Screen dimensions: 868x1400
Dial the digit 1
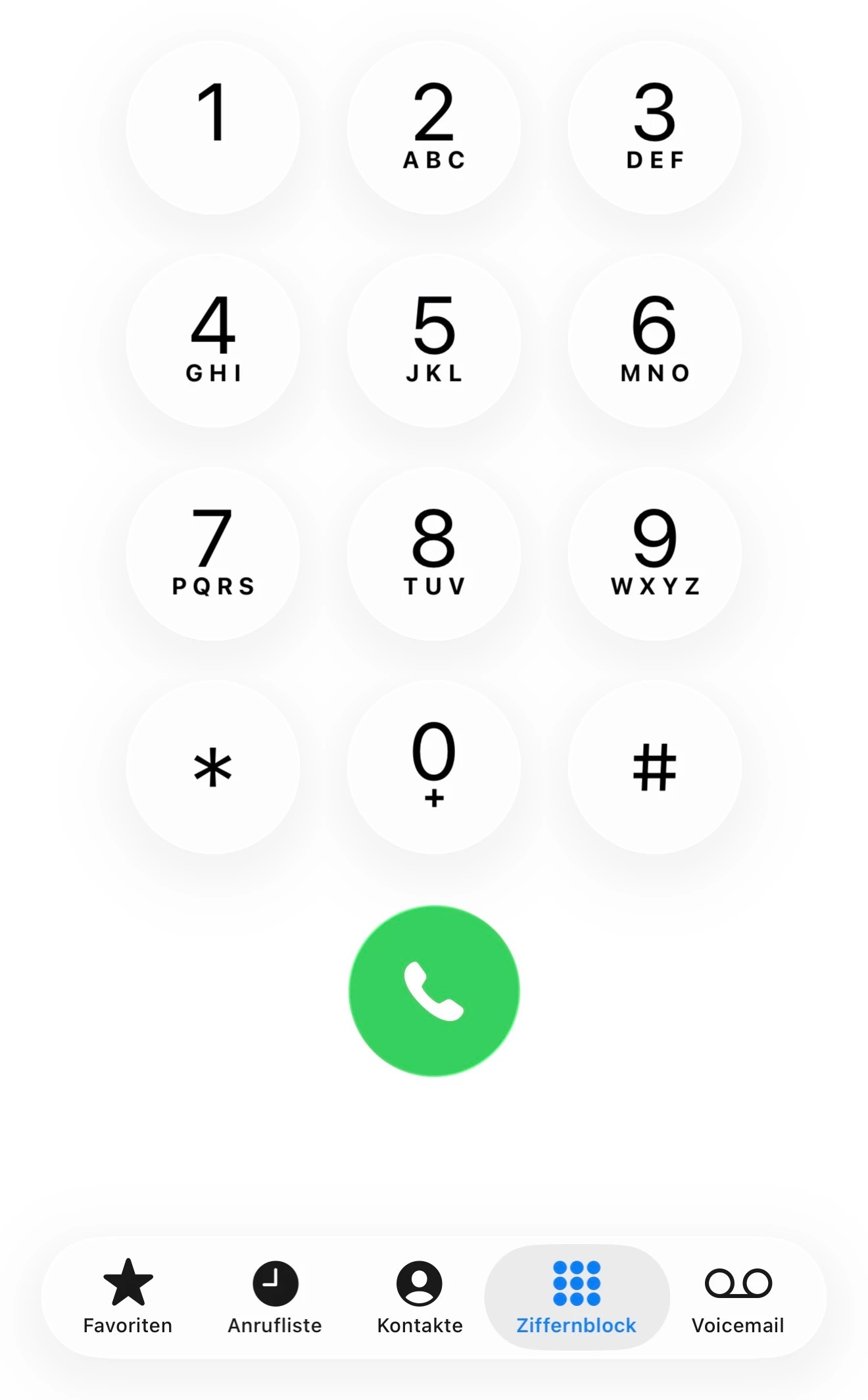click(212, 128)
